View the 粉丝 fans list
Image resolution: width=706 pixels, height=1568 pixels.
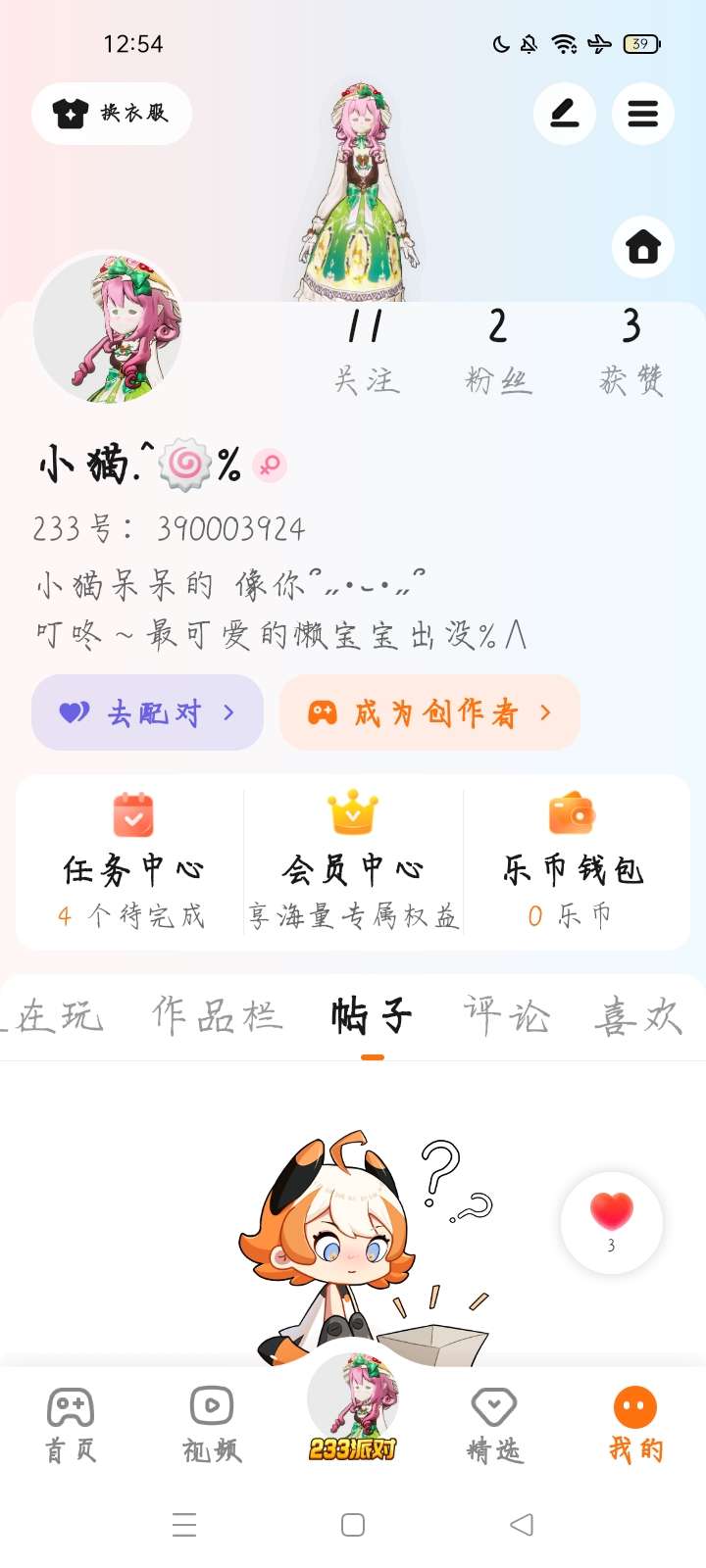(498, 353)
